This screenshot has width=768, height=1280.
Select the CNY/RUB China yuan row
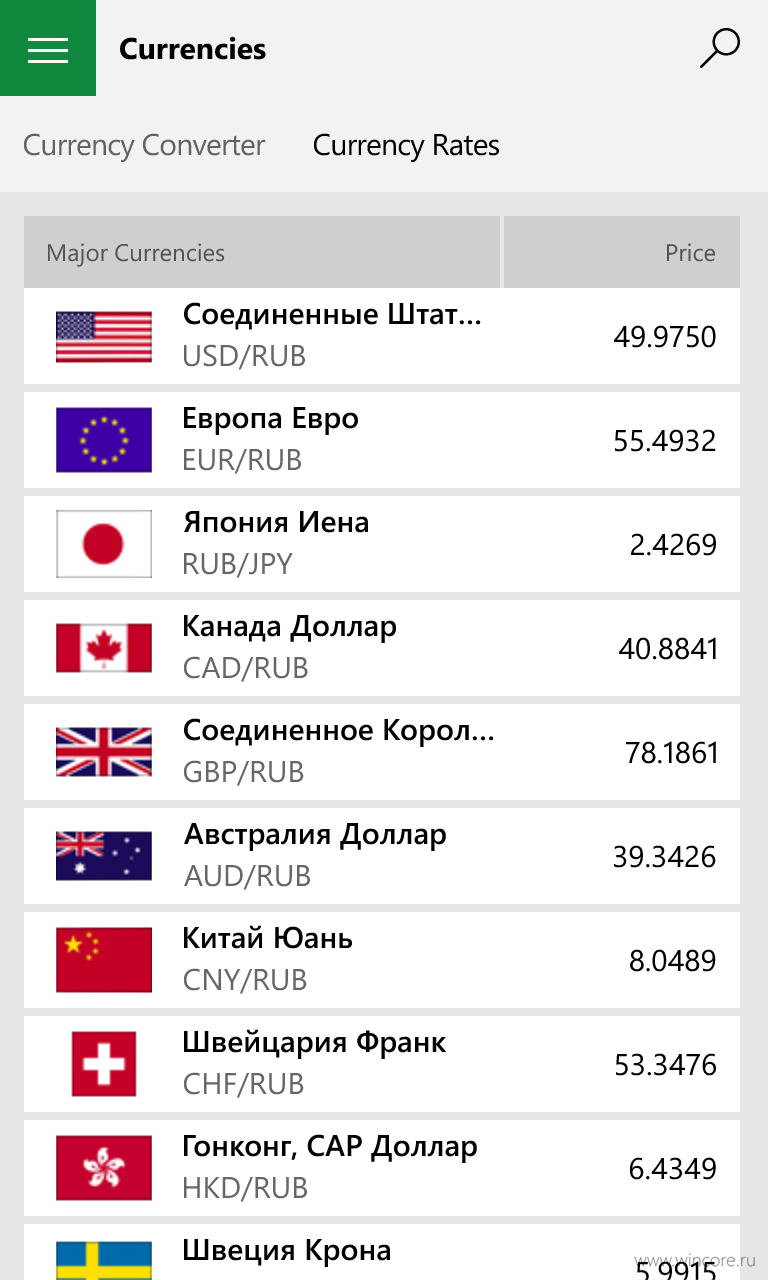(382, 960)
